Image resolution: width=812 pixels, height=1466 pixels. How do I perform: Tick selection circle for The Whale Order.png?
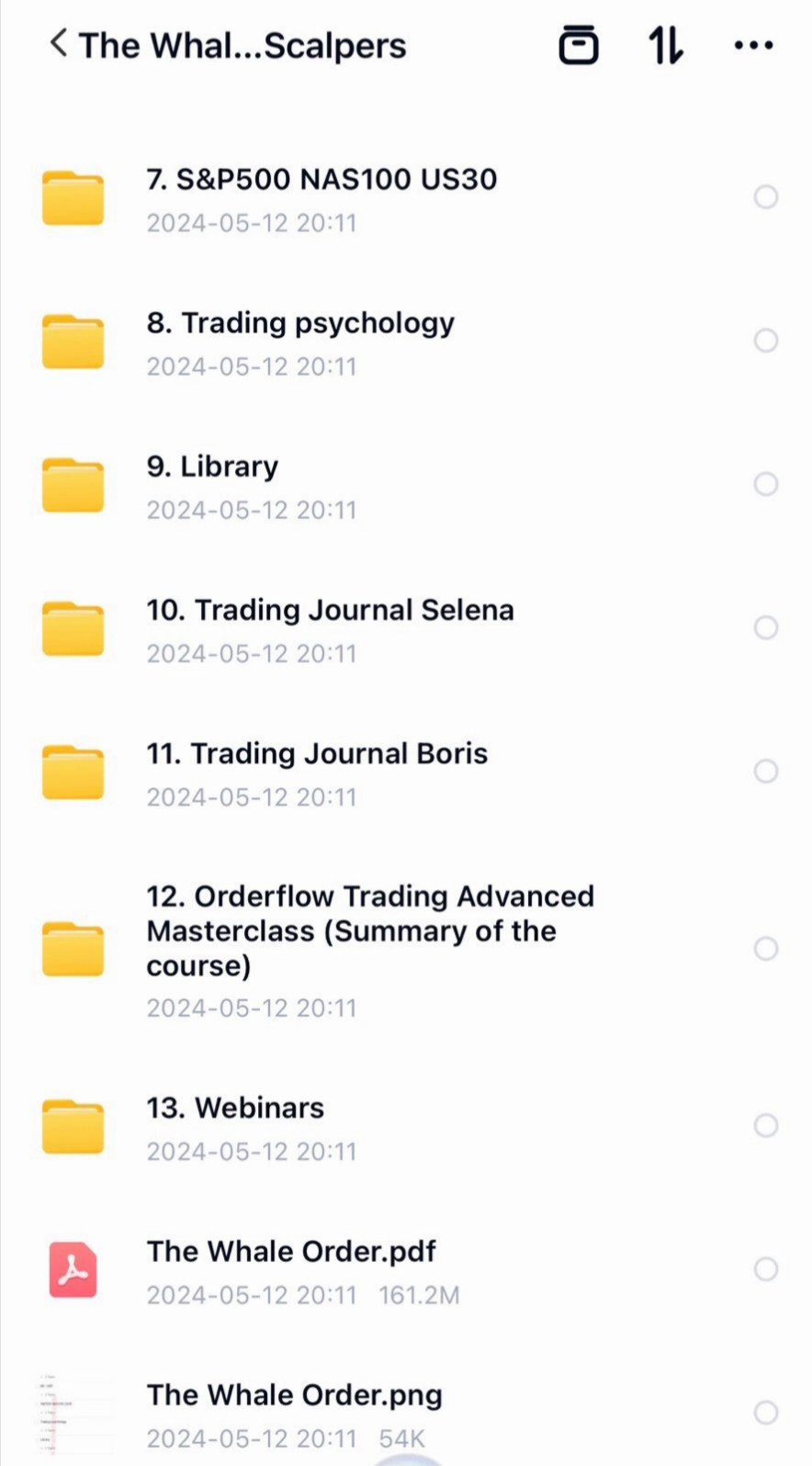click(766, 1412)
